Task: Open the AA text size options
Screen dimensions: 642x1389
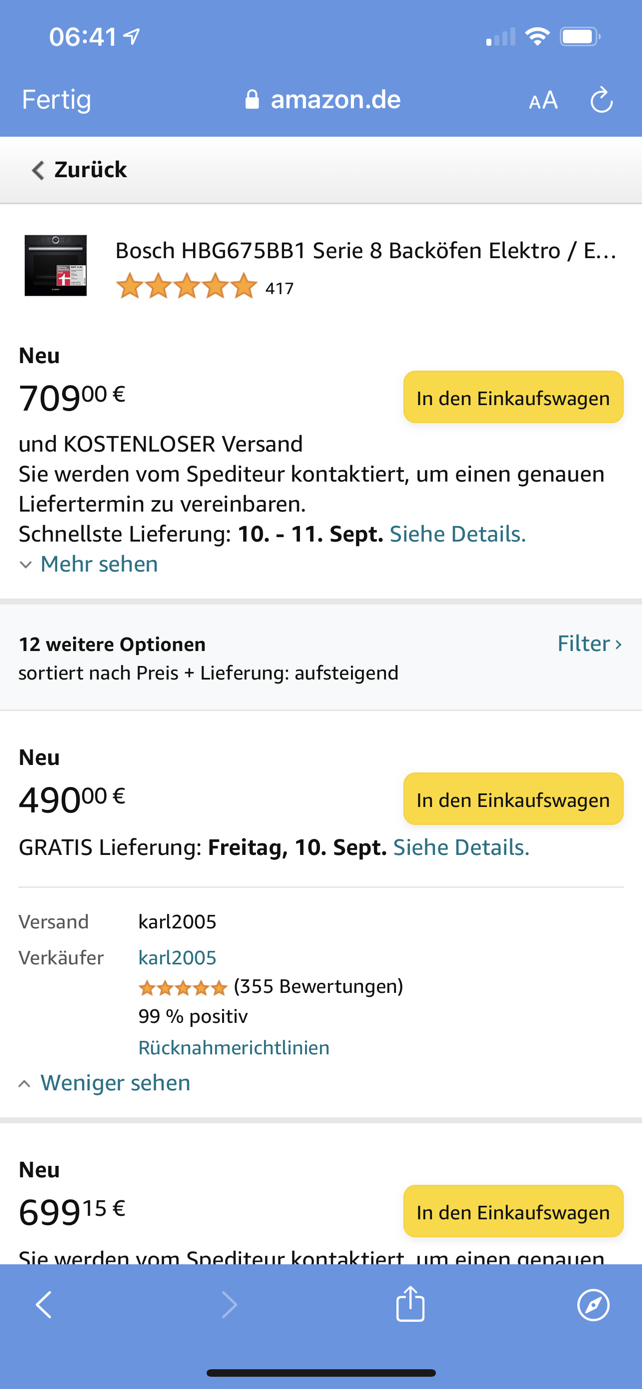Action: pyautogui.click(x=543, y=100)
